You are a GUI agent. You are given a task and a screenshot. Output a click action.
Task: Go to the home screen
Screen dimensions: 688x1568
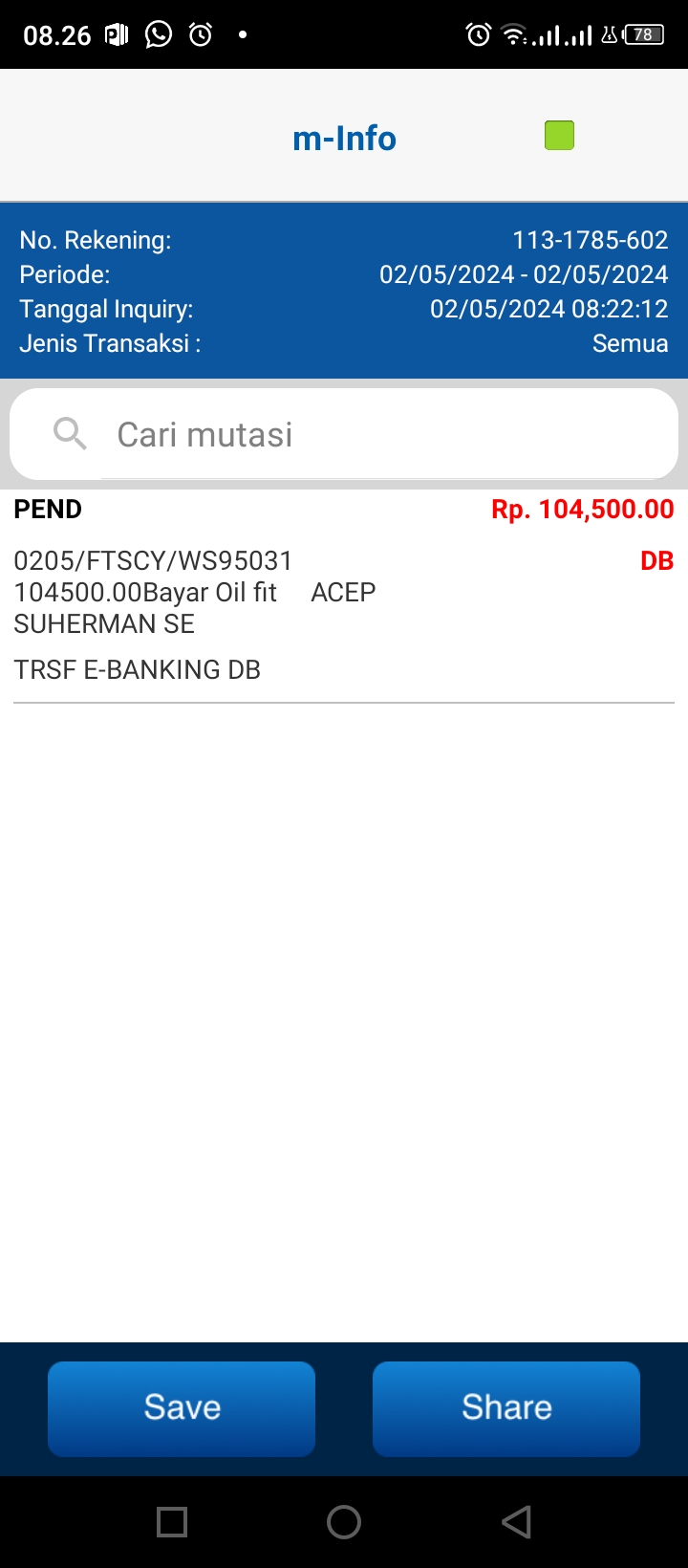pos(344,1522)
